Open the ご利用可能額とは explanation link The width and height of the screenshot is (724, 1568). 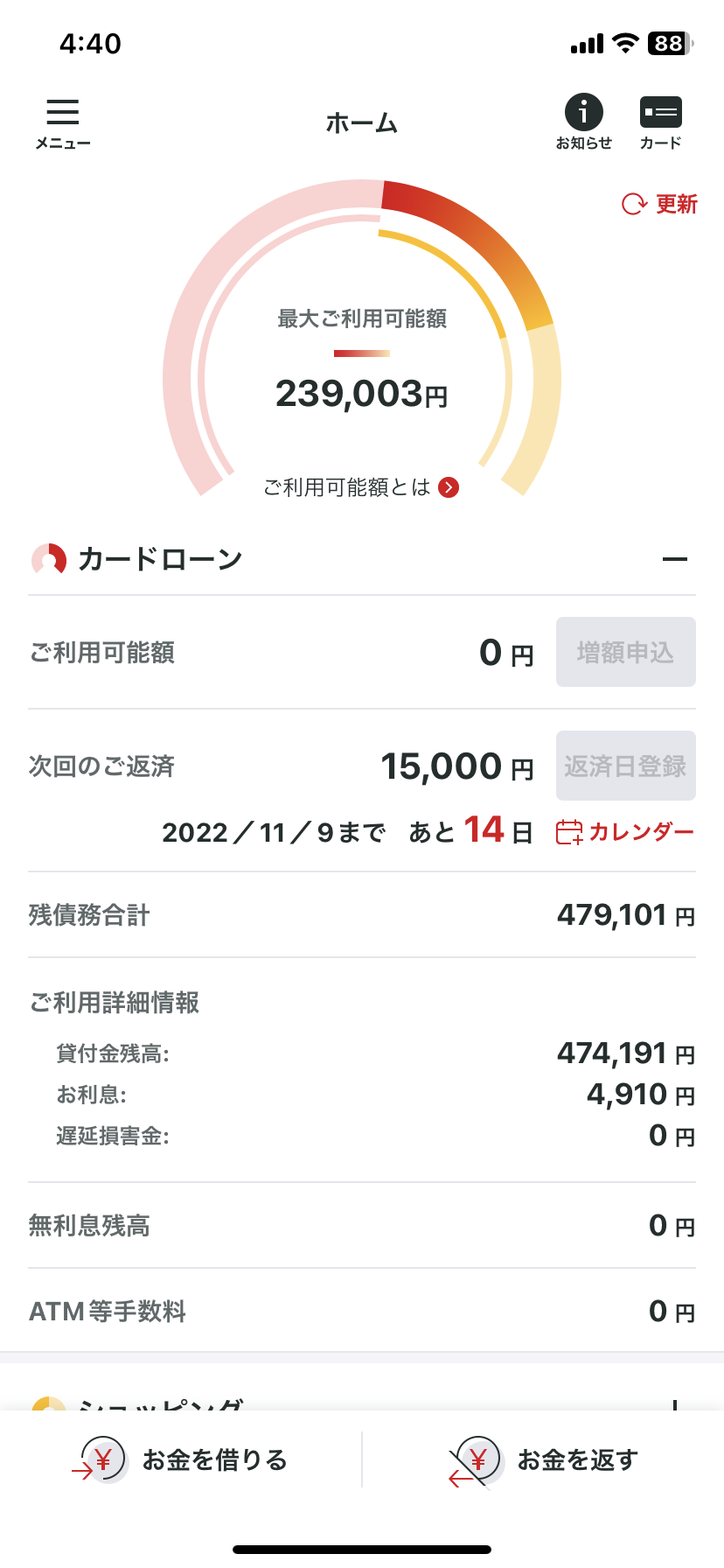click(361, 487)
